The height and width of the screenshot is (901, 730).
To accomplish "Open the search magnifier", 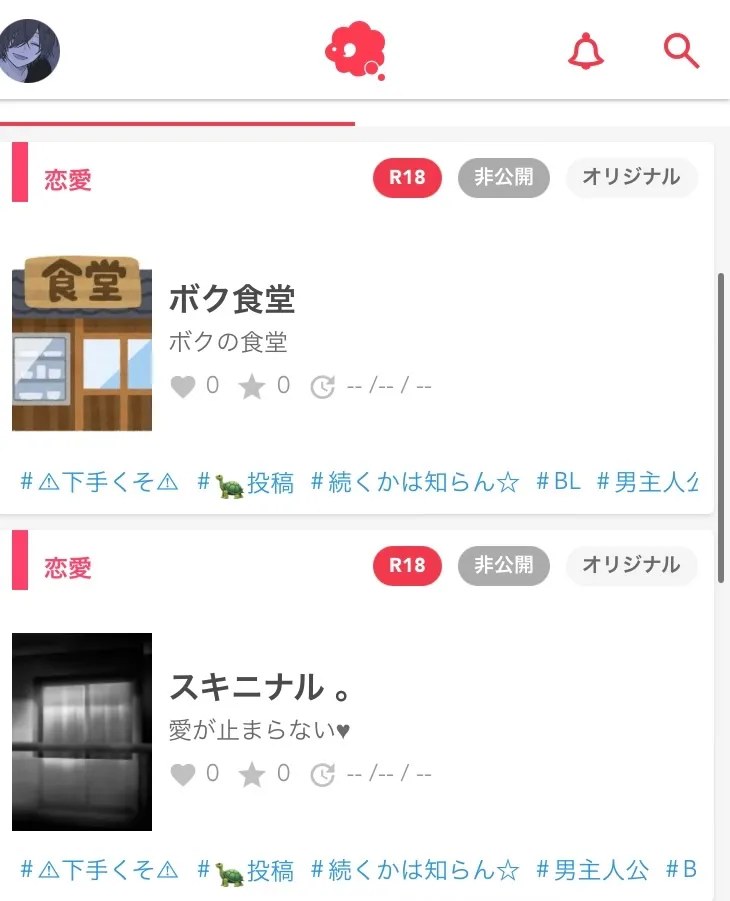I will [681, 50].
